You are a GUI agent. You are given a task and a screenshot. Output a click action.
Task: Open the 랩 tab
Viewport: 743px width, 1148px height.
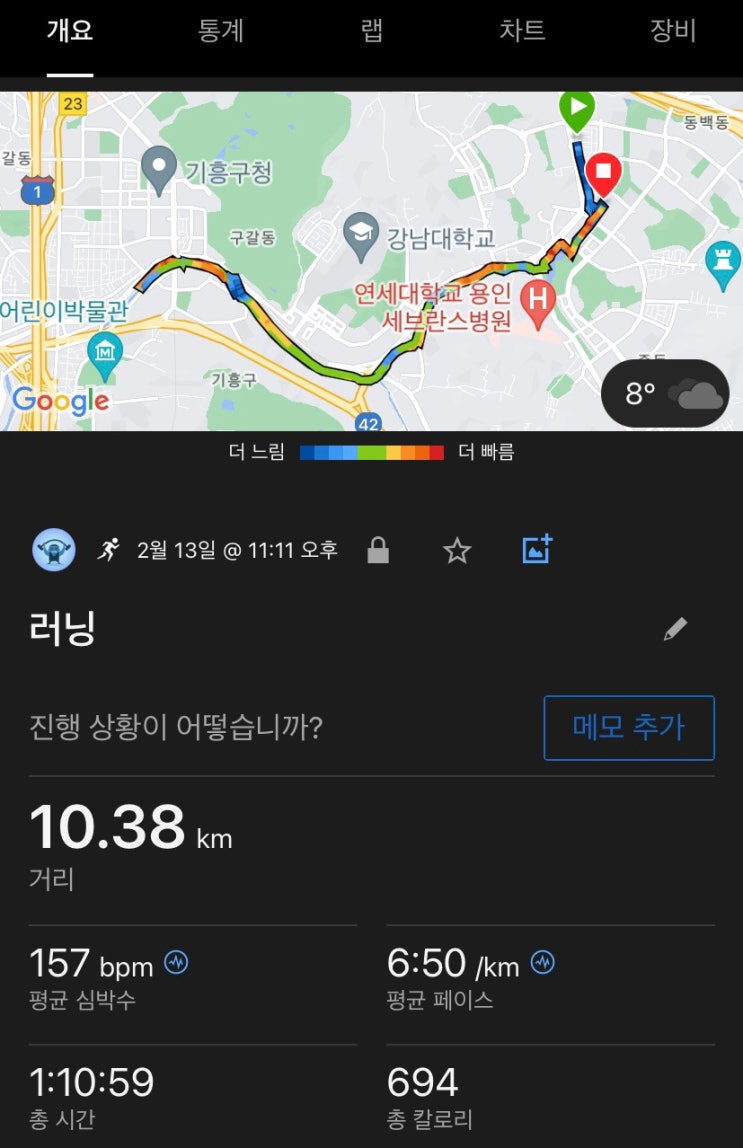click(372, 31)
